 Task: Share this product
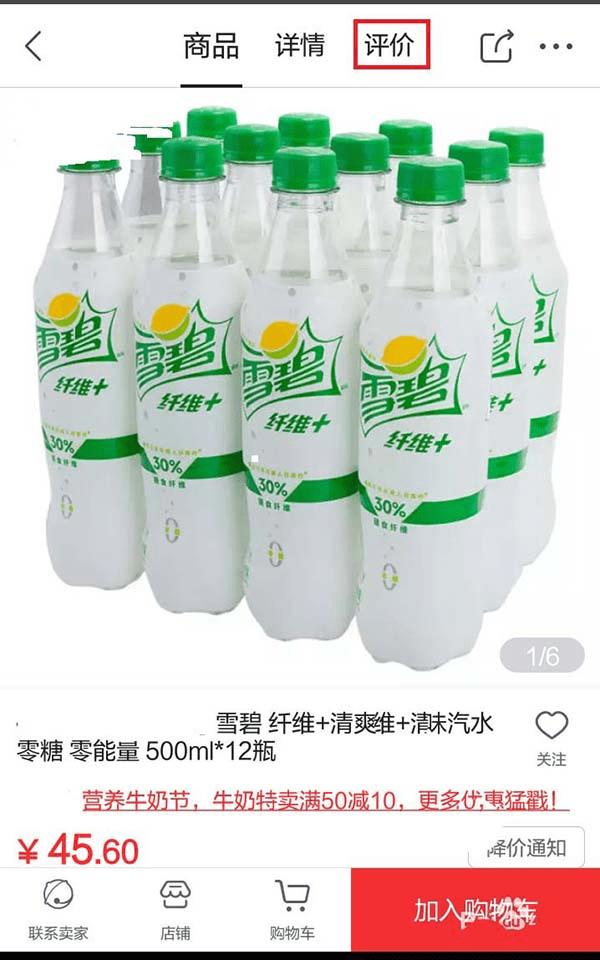[497, 46]
